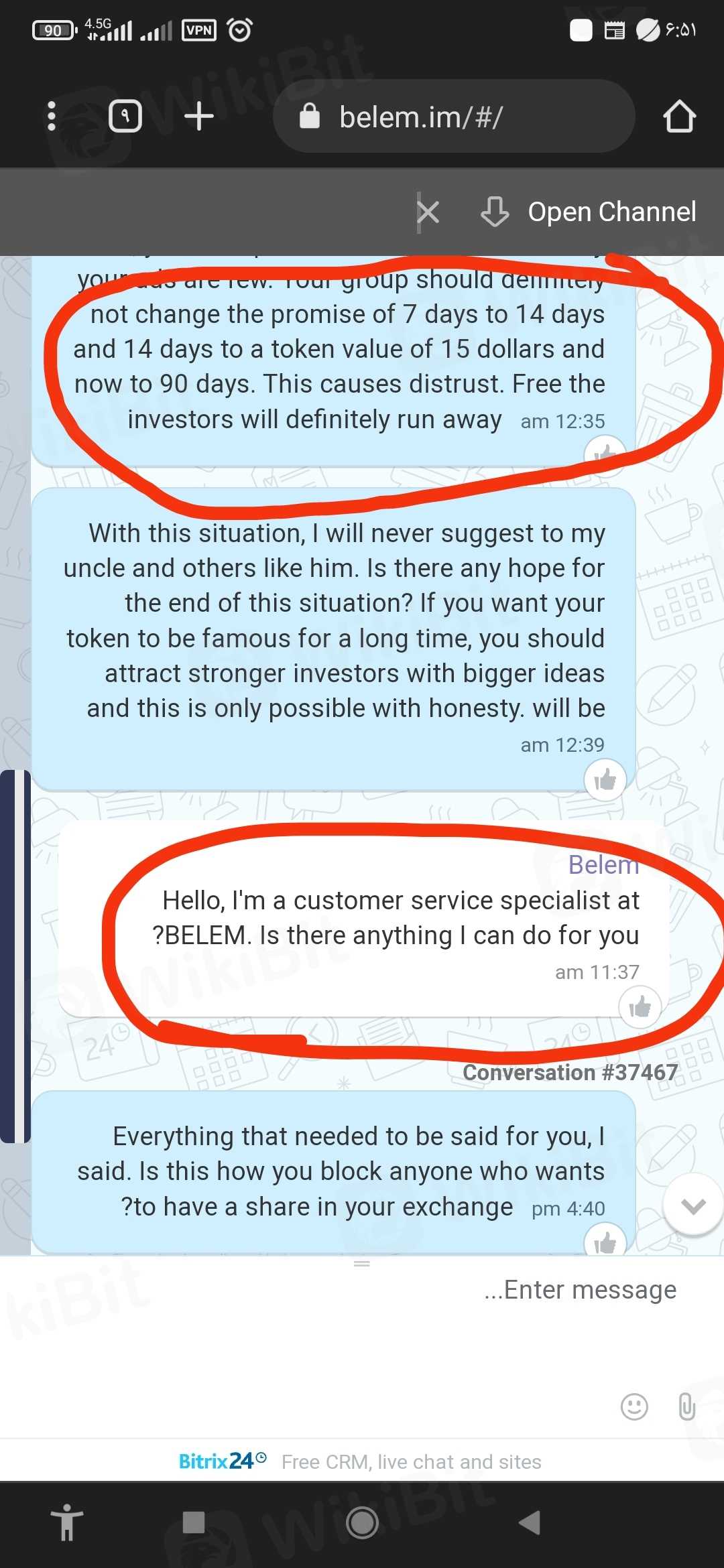Open a new browser tab

(199, 117)
